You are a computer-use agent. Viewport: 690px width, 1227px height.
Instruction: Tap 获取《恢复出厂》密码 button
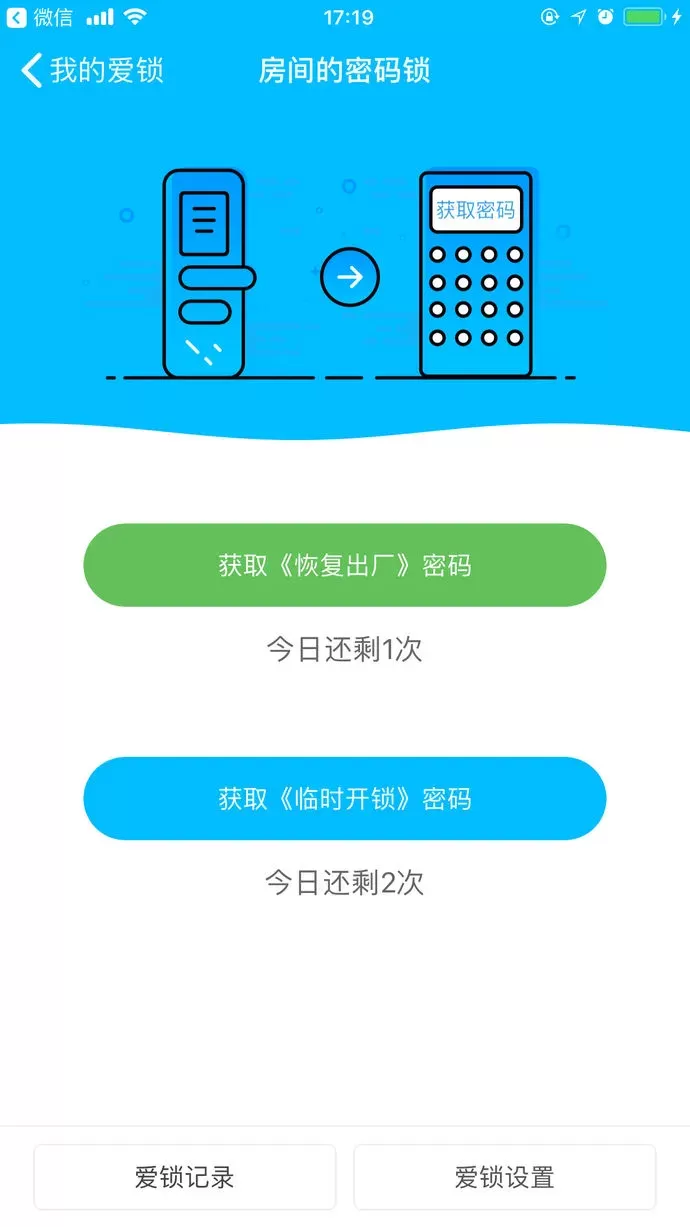pos(345,565)
